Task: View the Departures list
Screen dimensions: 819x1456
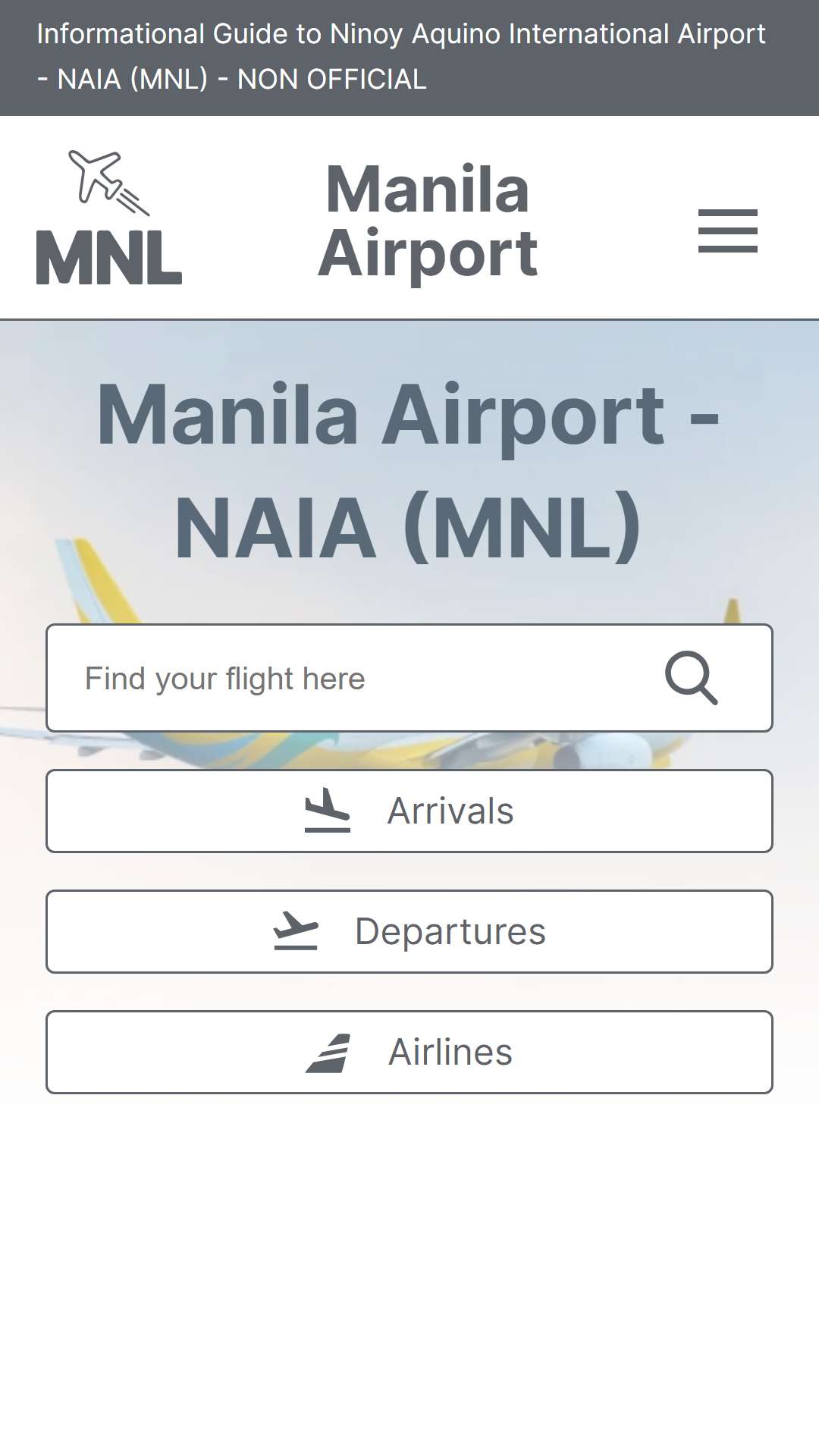Action: click(x=409, y=931)
